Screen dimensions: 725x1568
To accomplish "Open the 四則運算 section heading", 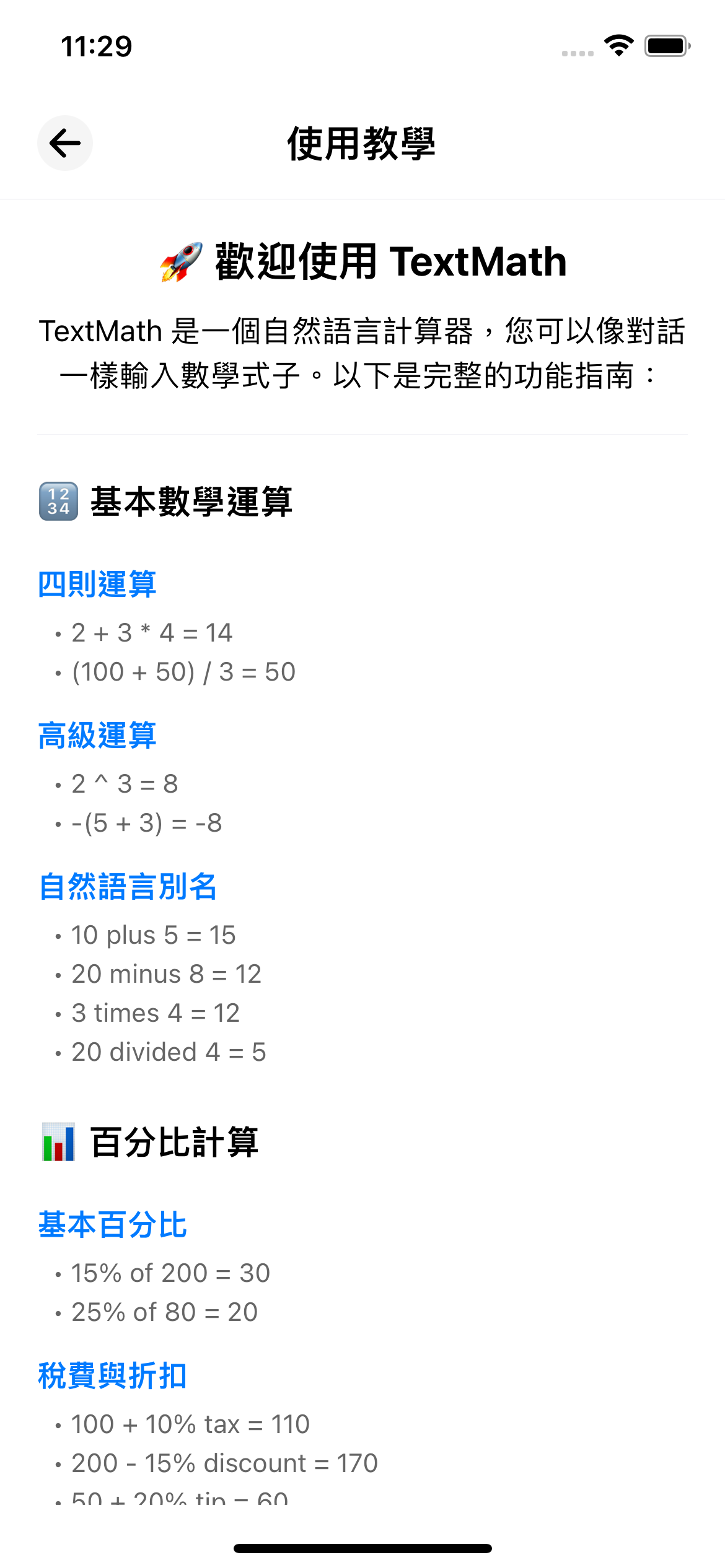I will coord(97,583).
